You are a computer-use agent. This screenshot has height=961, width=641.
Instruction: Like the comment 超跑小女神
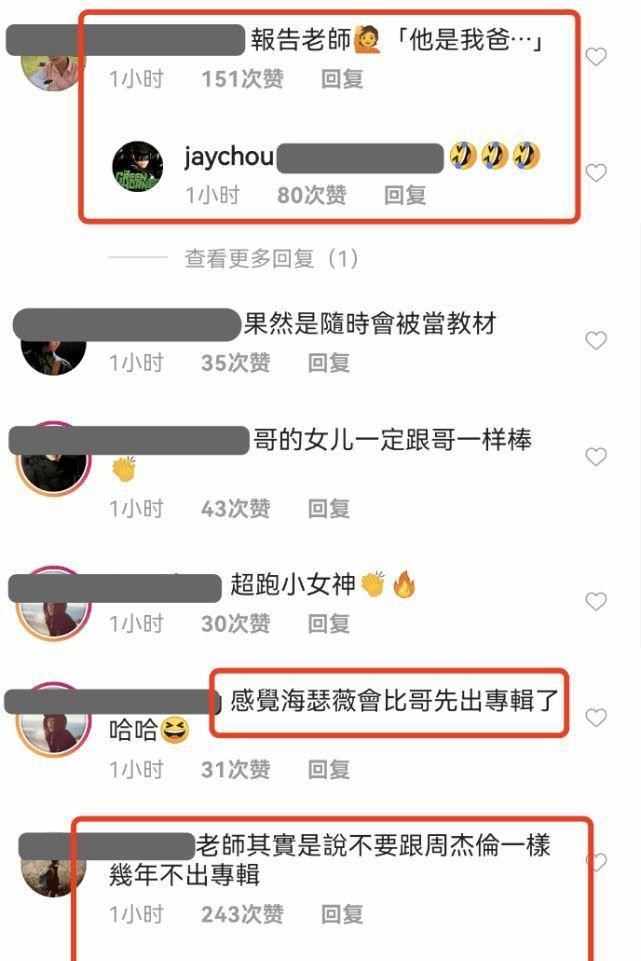tap(596, 601)
